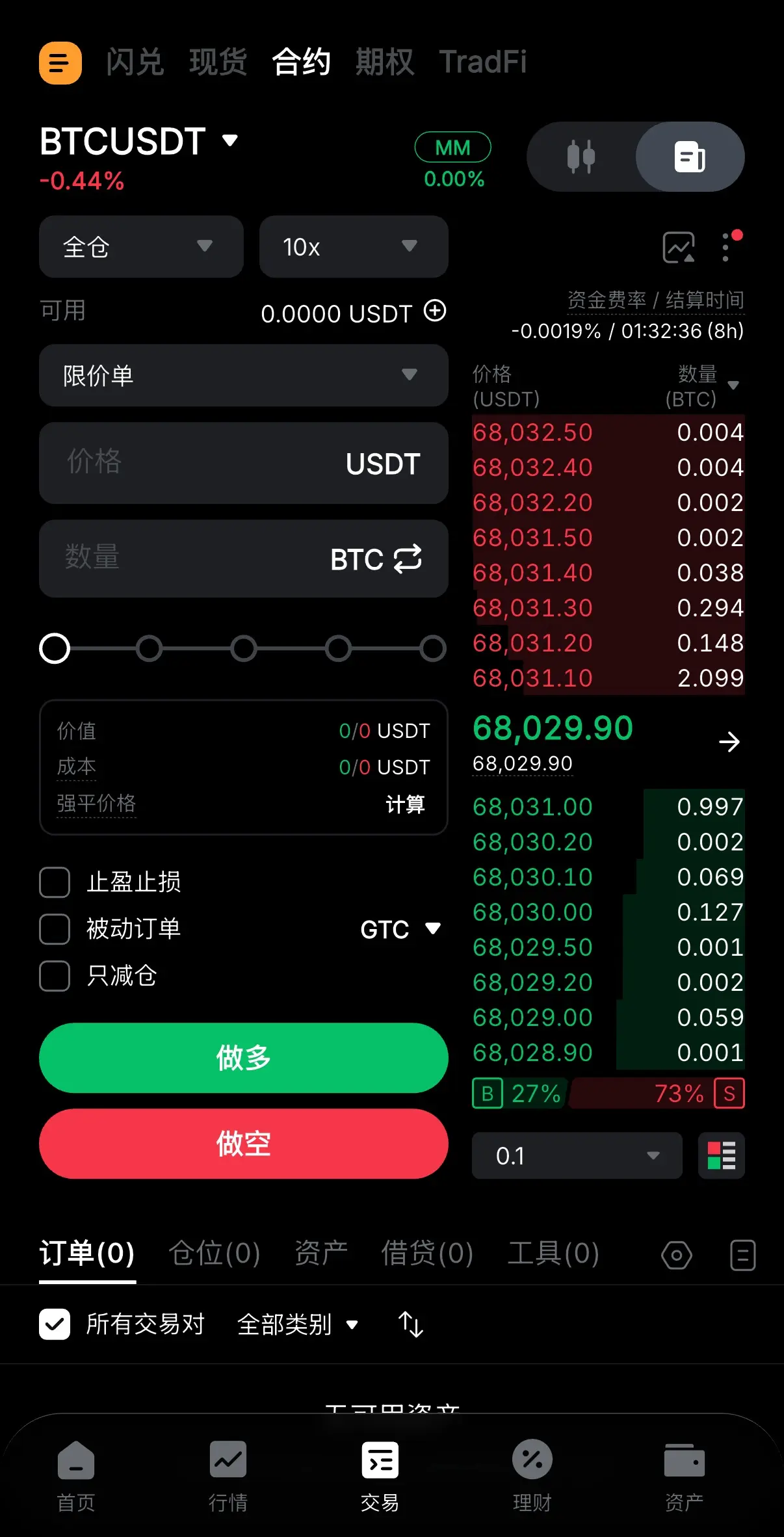The image size is (784, 1537).
Task: Switch to candlestick chart view icon
Action: pos(582,157)
